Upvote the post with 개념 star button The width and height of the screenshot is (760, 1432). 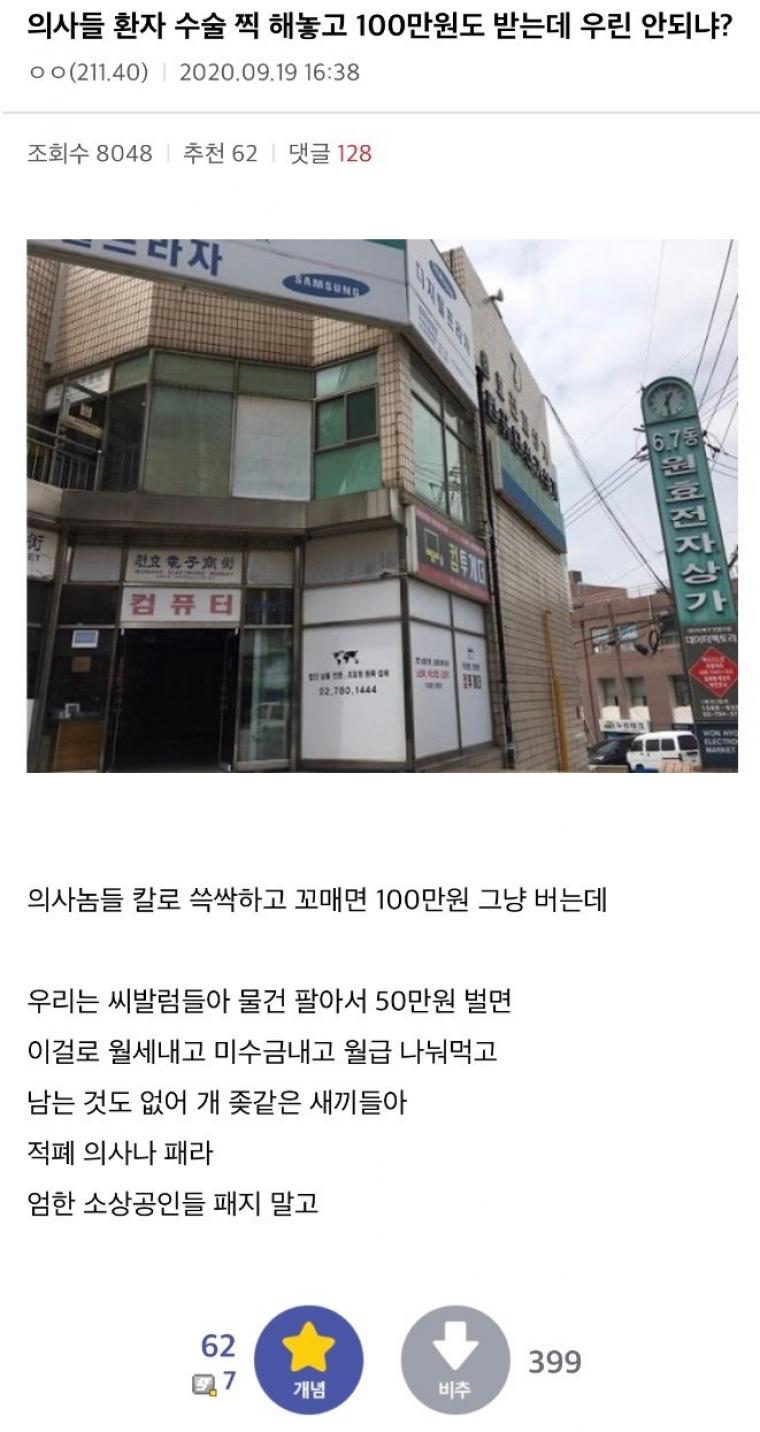pyautogui.click(x=308, y=1361)
